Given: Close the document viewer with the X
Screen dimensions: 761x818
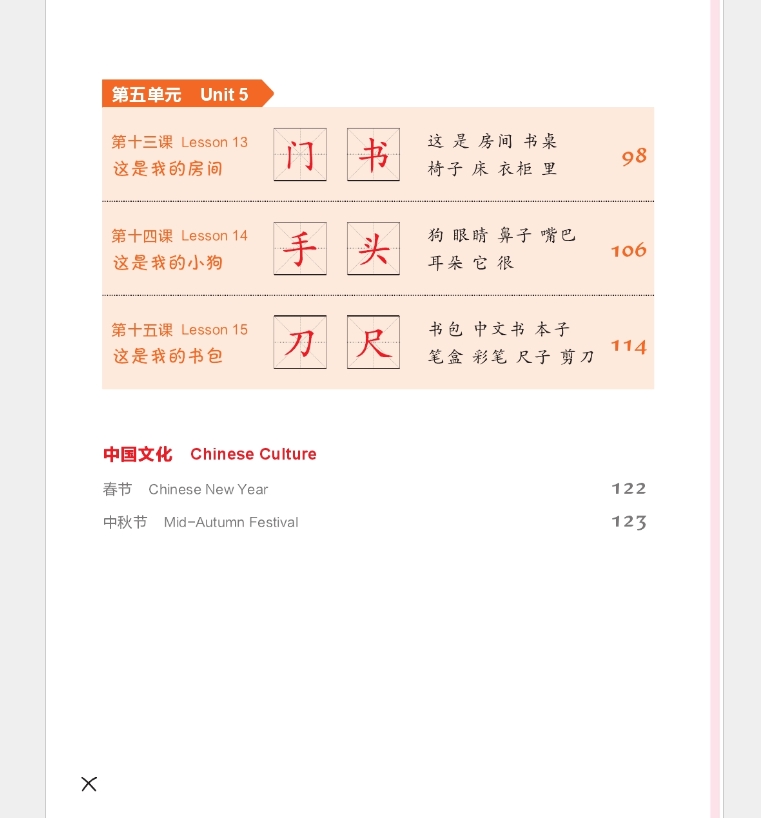Looking at the screenshot, I should [89, 784].
